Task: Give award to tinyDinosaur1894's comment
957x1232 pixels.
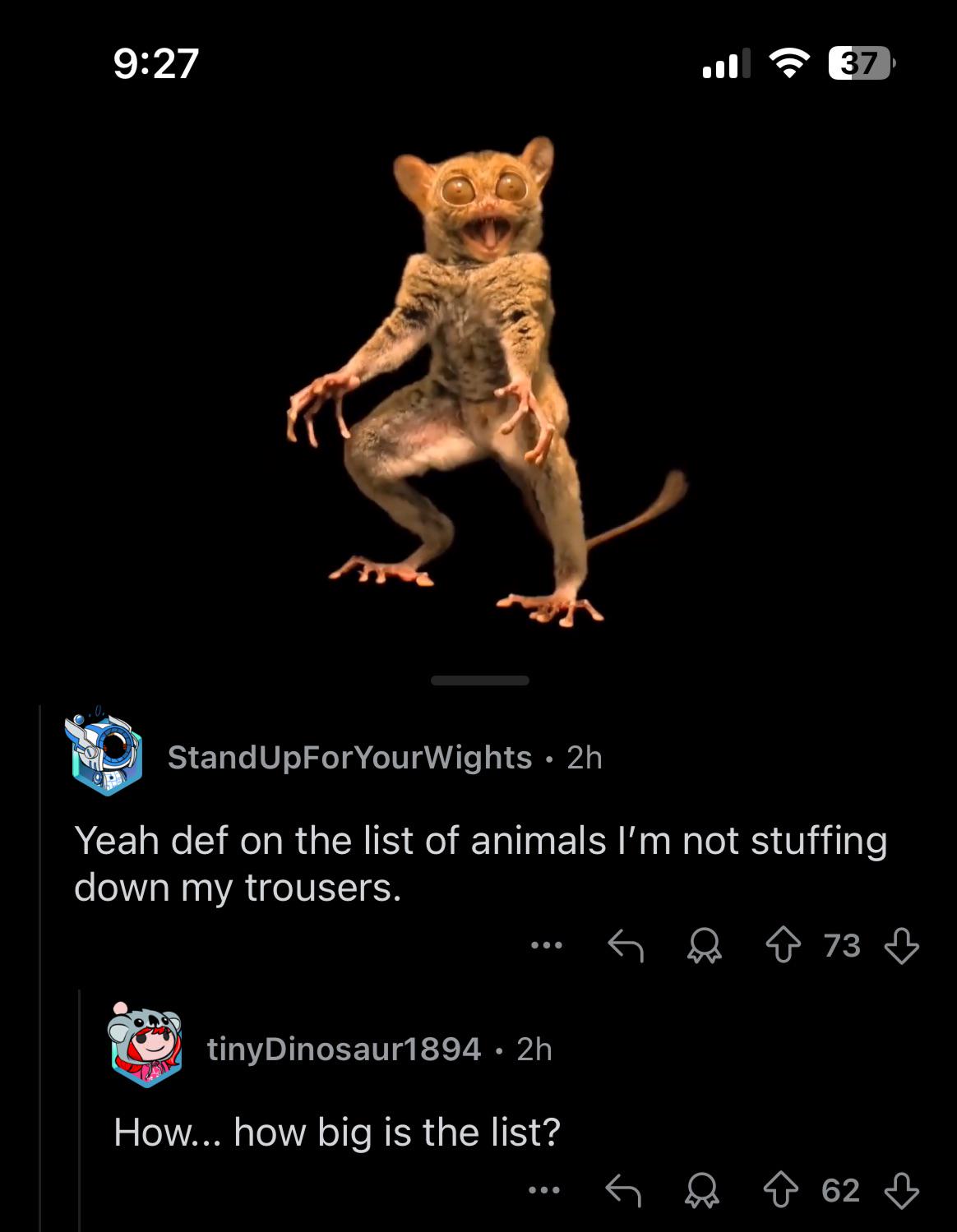Action: (702, 1189)
